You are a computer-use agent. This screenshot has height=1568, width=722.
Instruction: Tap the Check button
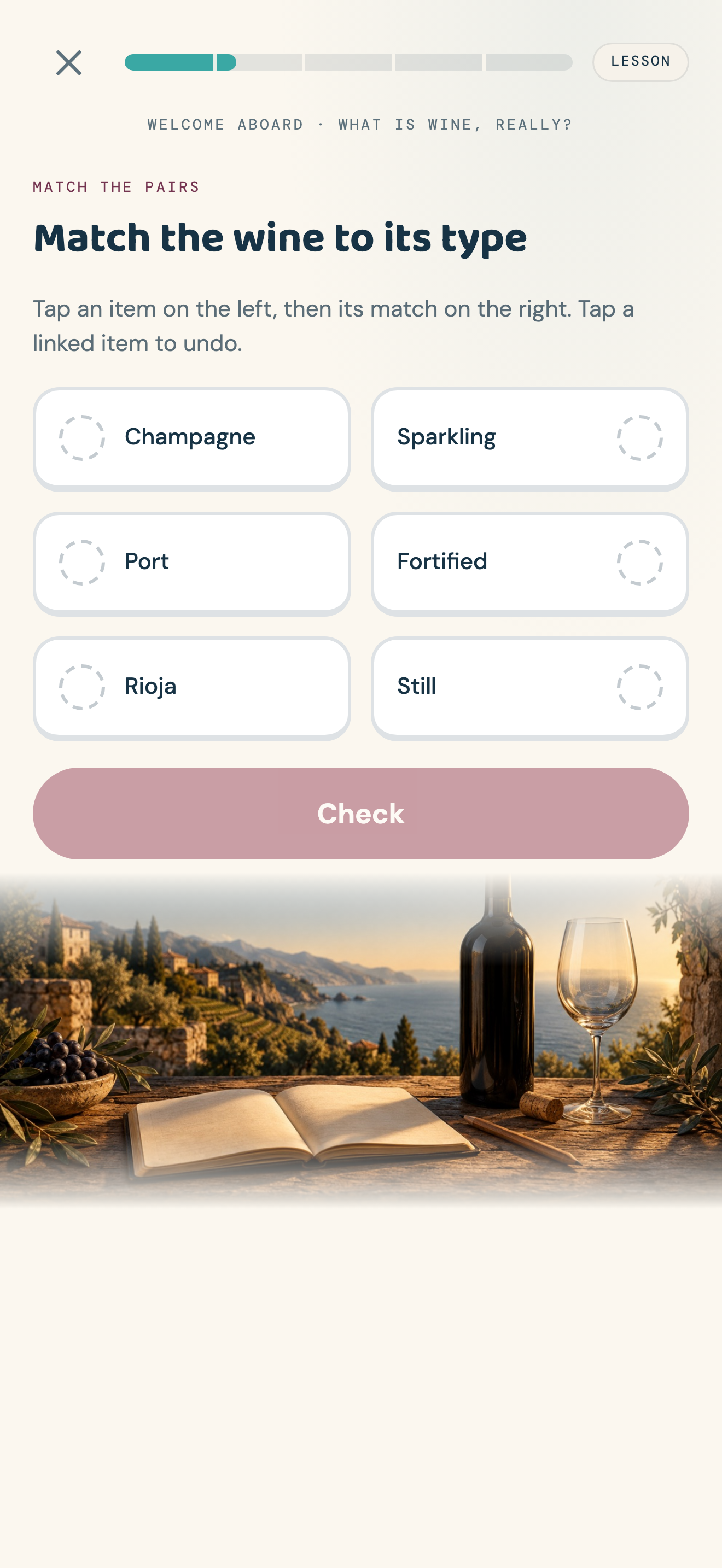361,813
